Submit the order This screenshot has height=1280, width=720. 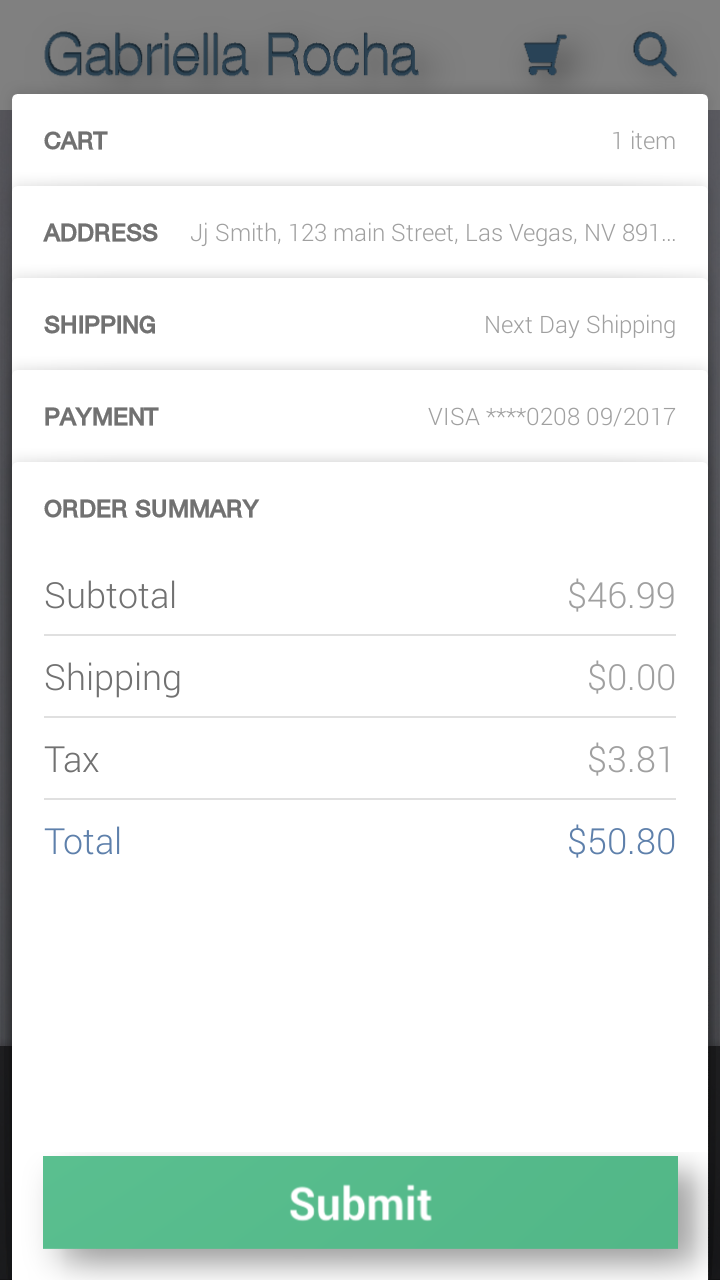click(360, 1202)
